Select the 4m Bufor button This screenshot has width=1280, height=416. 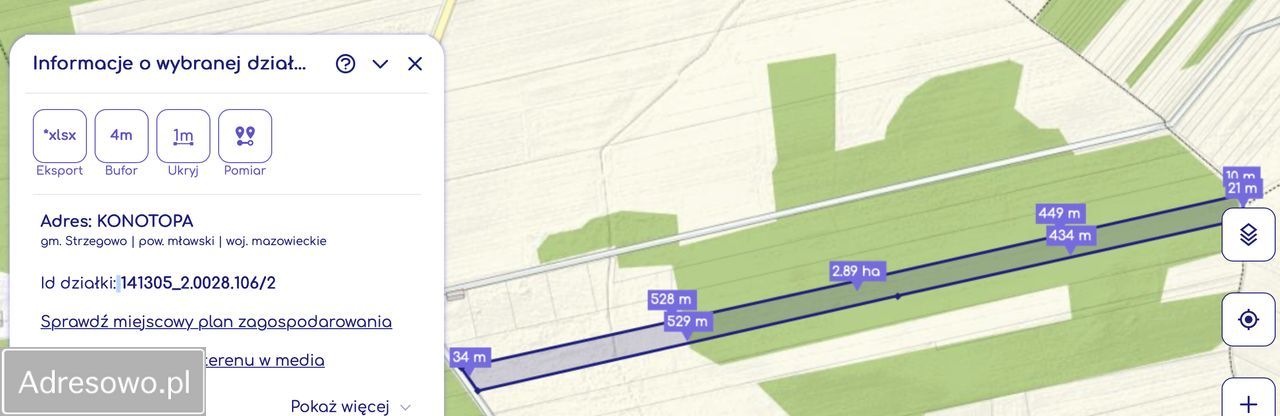click(x=121, y=136)
